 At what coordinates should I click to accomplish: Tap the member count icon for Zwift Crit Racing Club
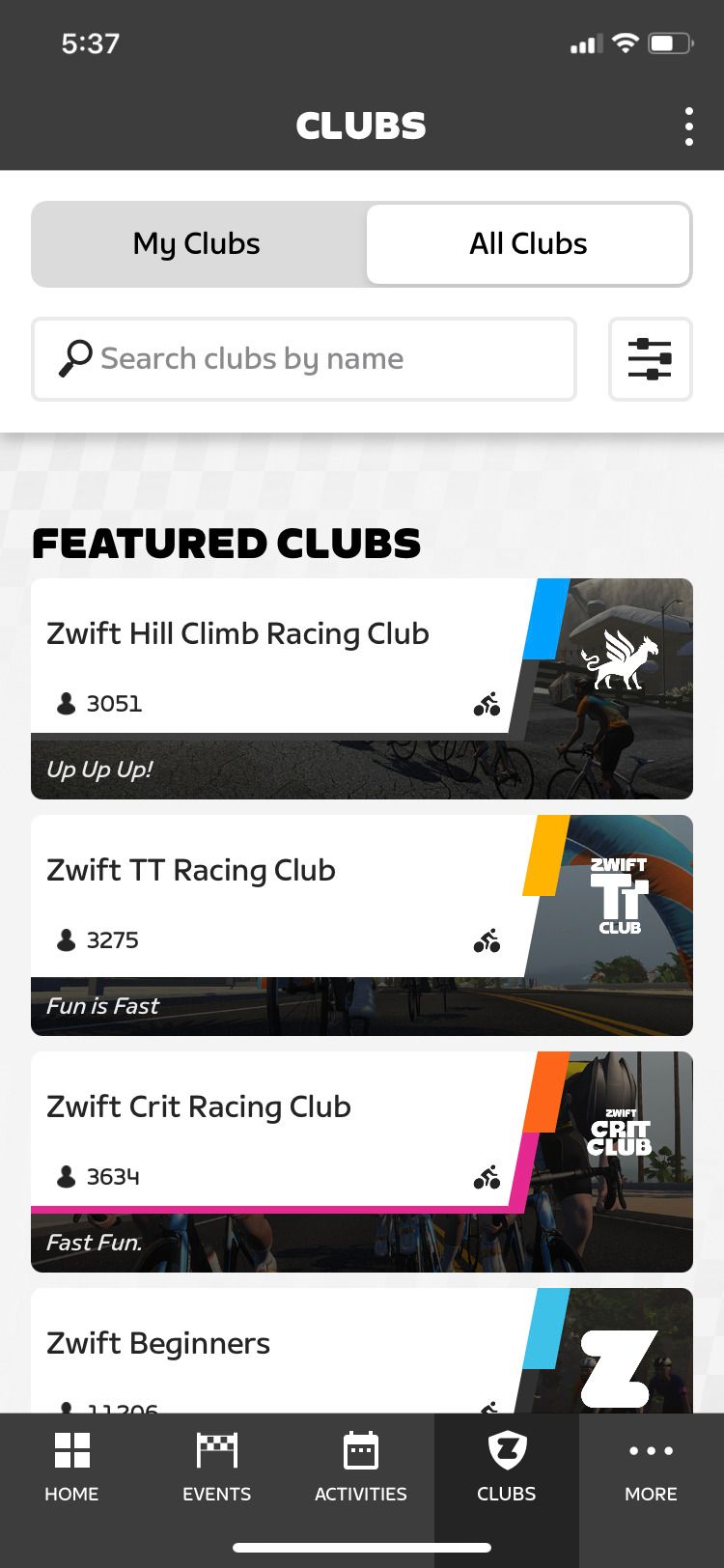click(x=67, y=1176)
